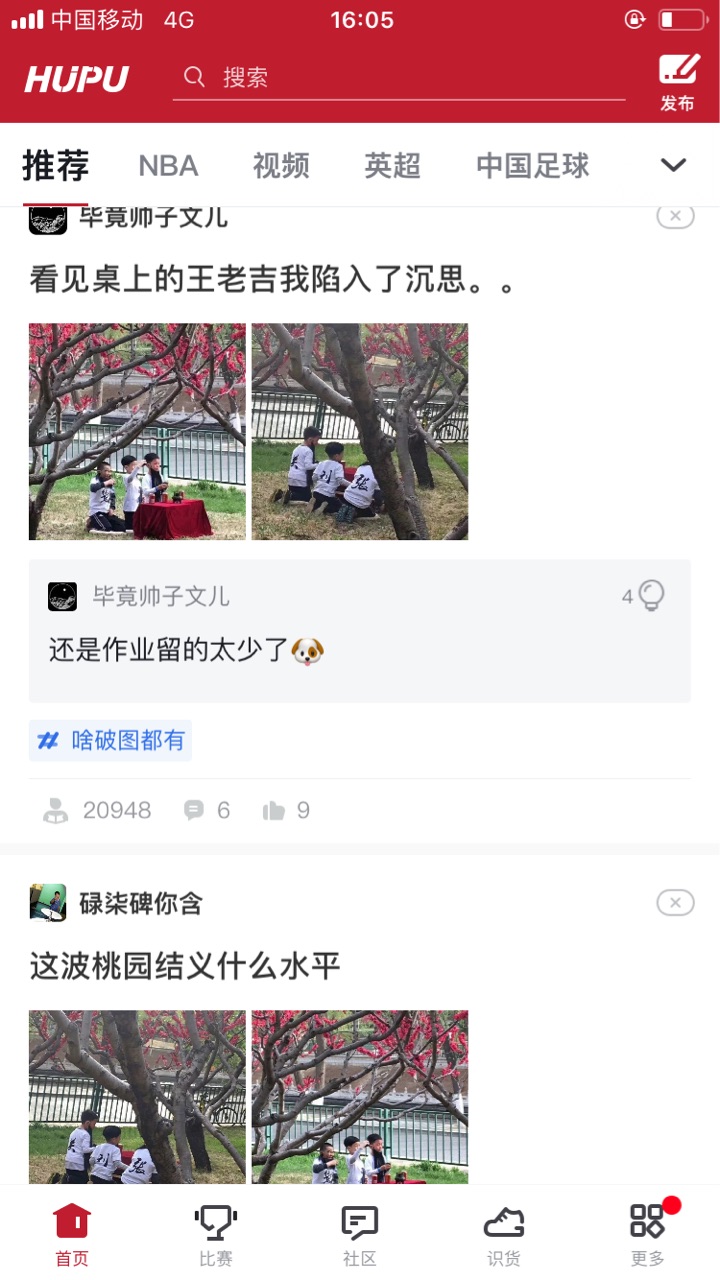This screenshot has height=1280, width=720.
Task: Open comments on the 王老吉 post
Action: [207, 810]
